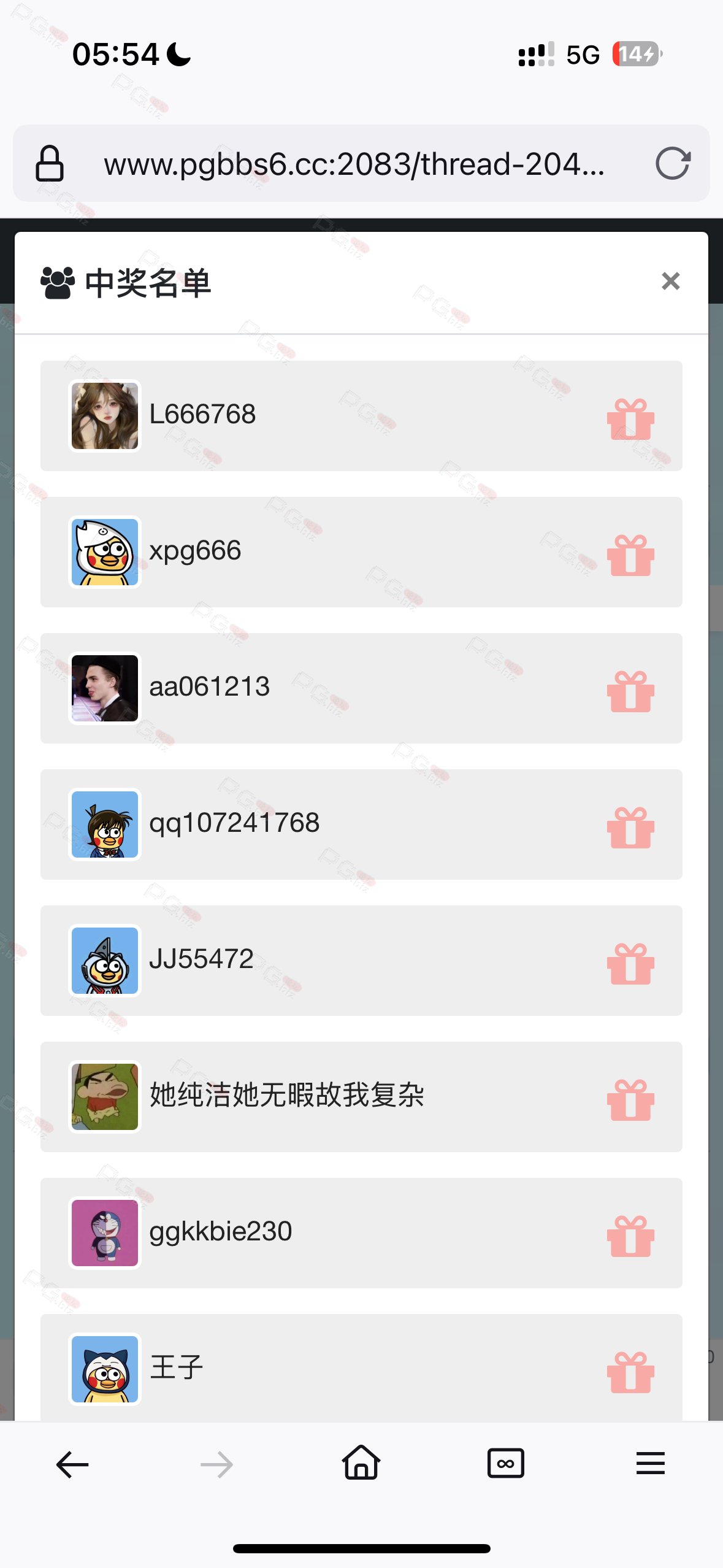The height and width of the screenshot is (1568, 723).
Task: Open winner L666768's entry
Action: click(x=361, y=416)
